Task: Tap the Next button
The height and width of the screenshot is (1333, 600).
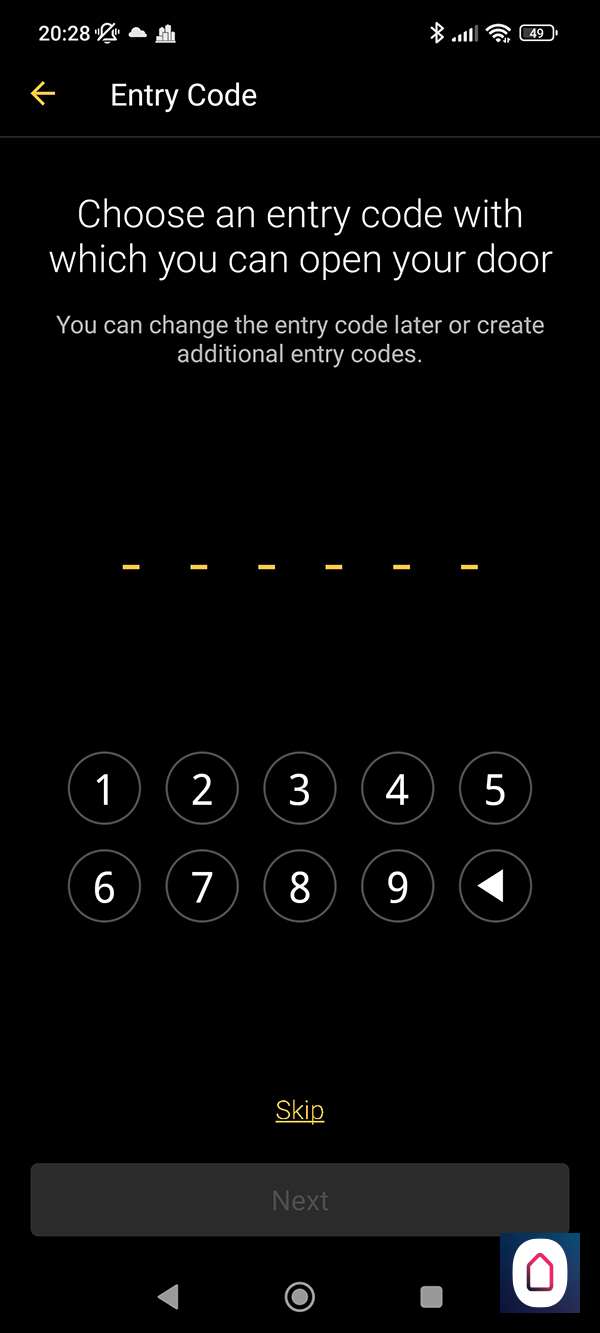Action: click(x=300, y=1200)
